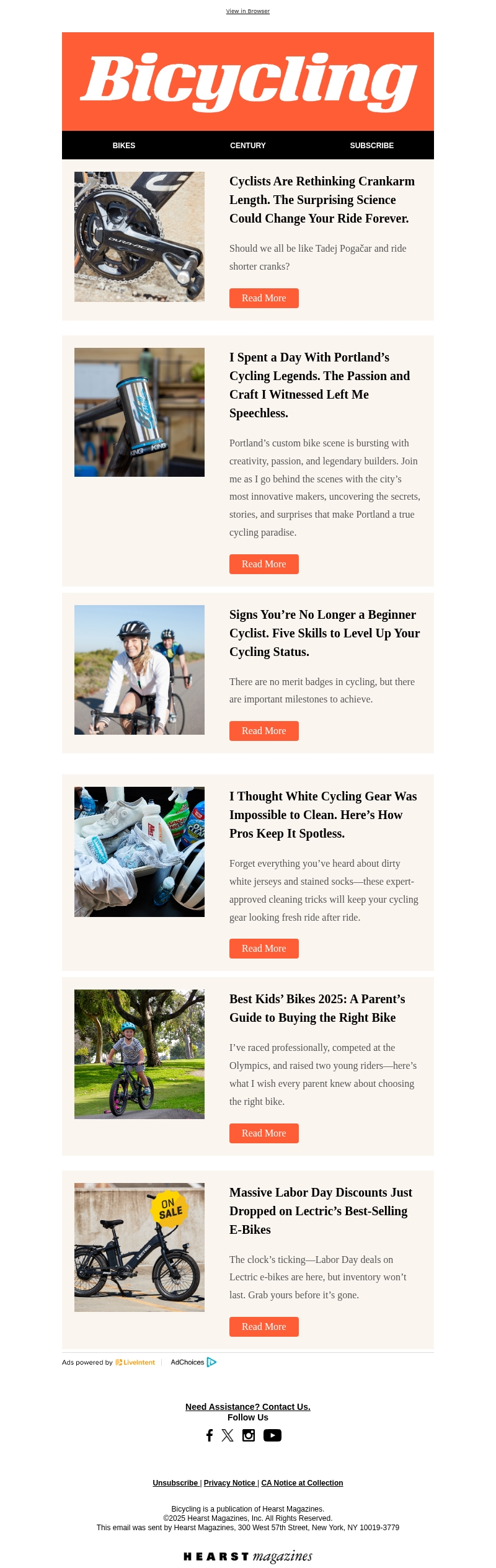Open the crankset photo article
The image size is (496, 1568).
click(x=139, y=237)
